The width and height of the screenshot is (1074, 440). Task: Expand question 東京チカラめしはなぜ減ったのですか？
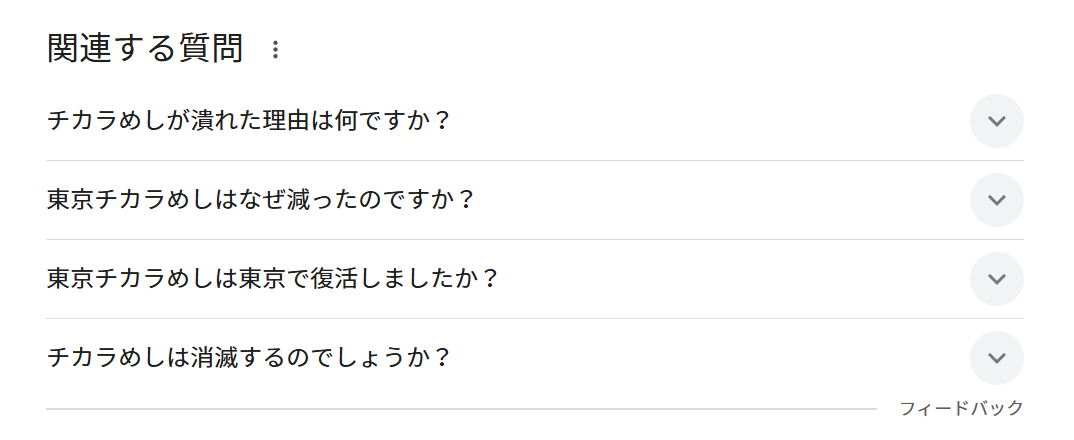tap(996, 200)
